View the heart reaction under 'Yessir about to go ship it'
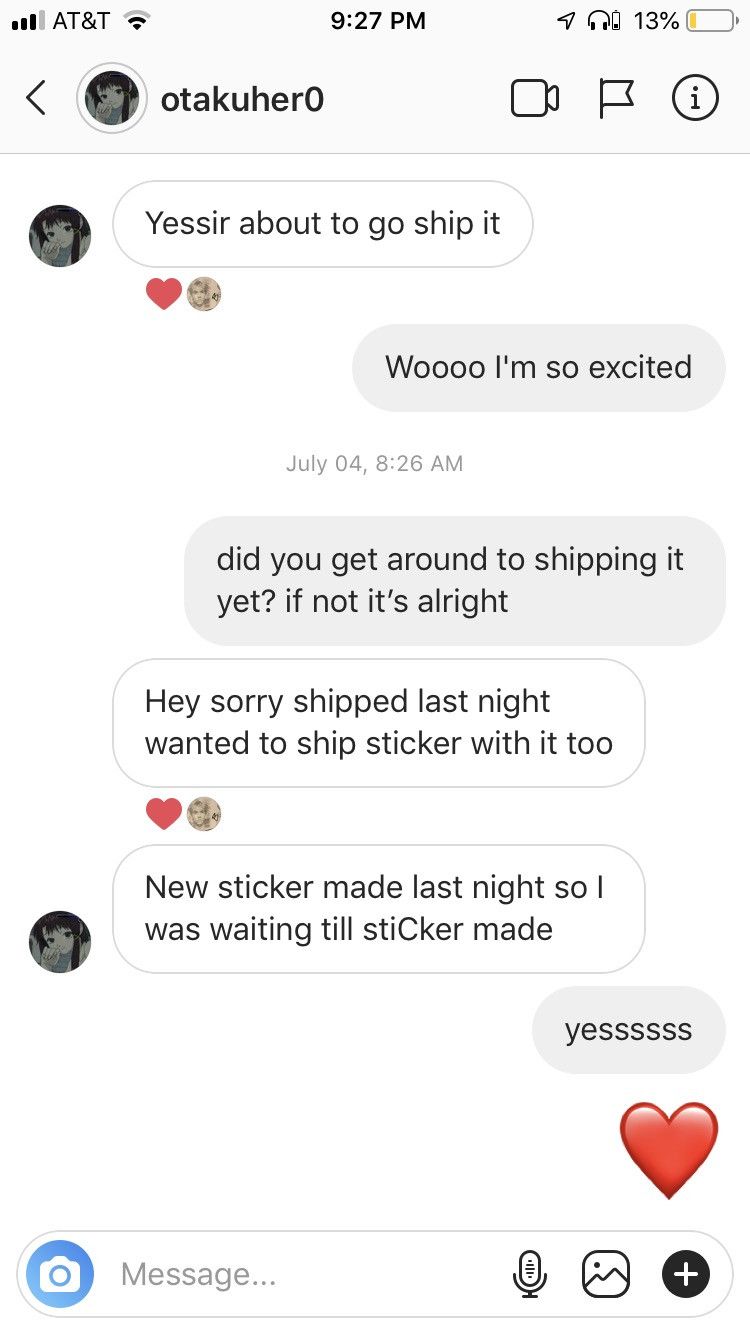750x1334 pixels. (x=164, y=294)
